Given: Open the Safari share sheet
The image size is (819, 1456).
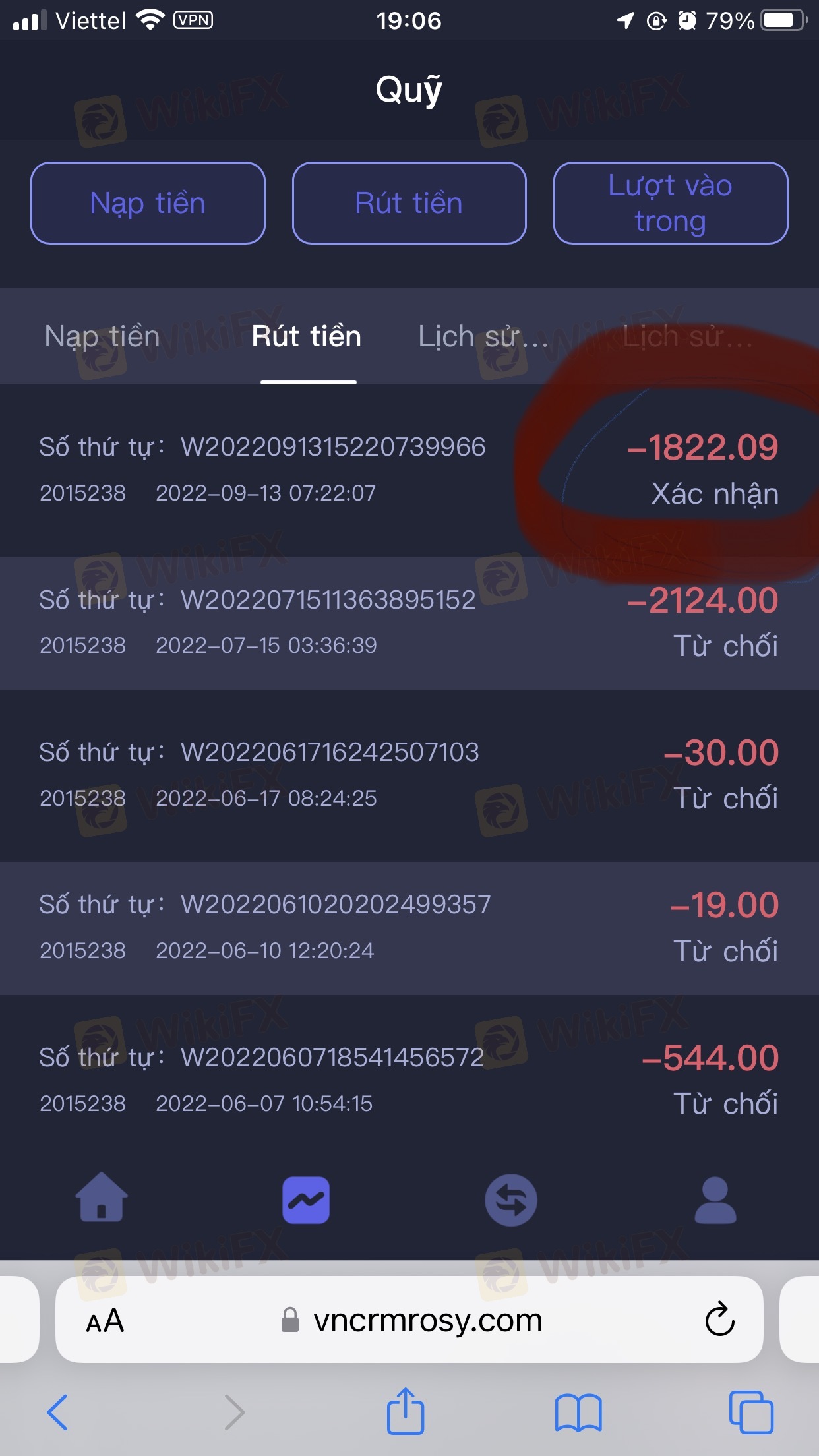Looking at the screenshot, I should click(405, 1410).
